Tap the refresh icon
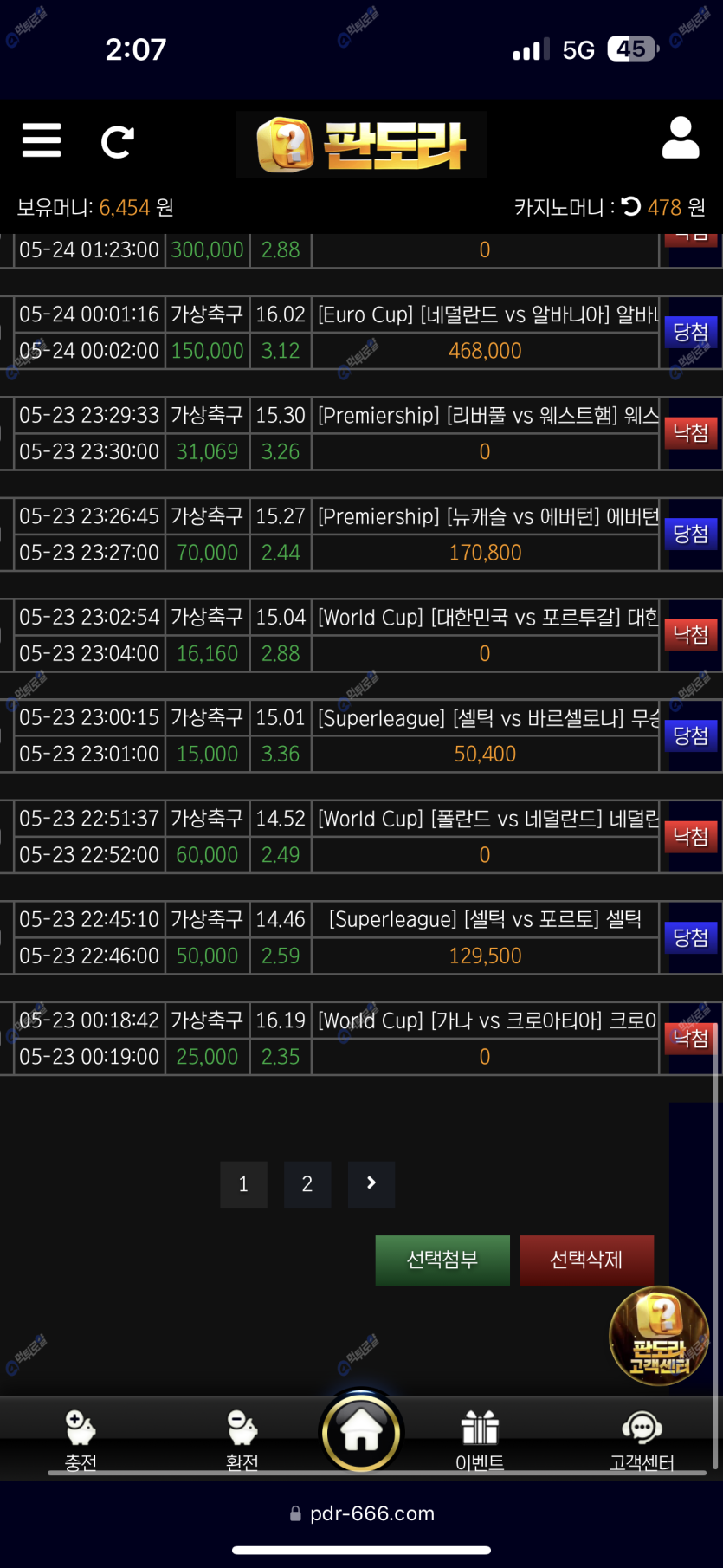Image resolution: width=723 pixels, height=1568 pixels. (x=117, y=142)
